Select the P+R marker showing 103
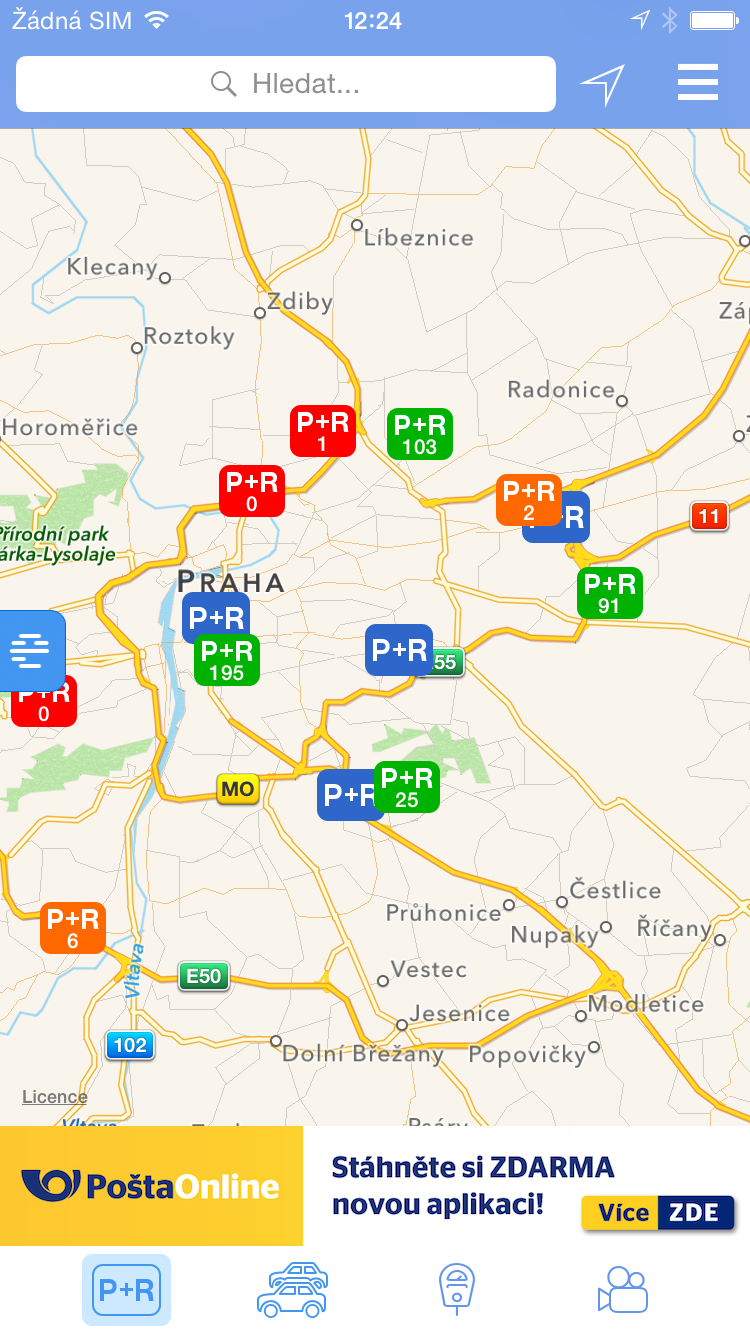 [420, 434]
